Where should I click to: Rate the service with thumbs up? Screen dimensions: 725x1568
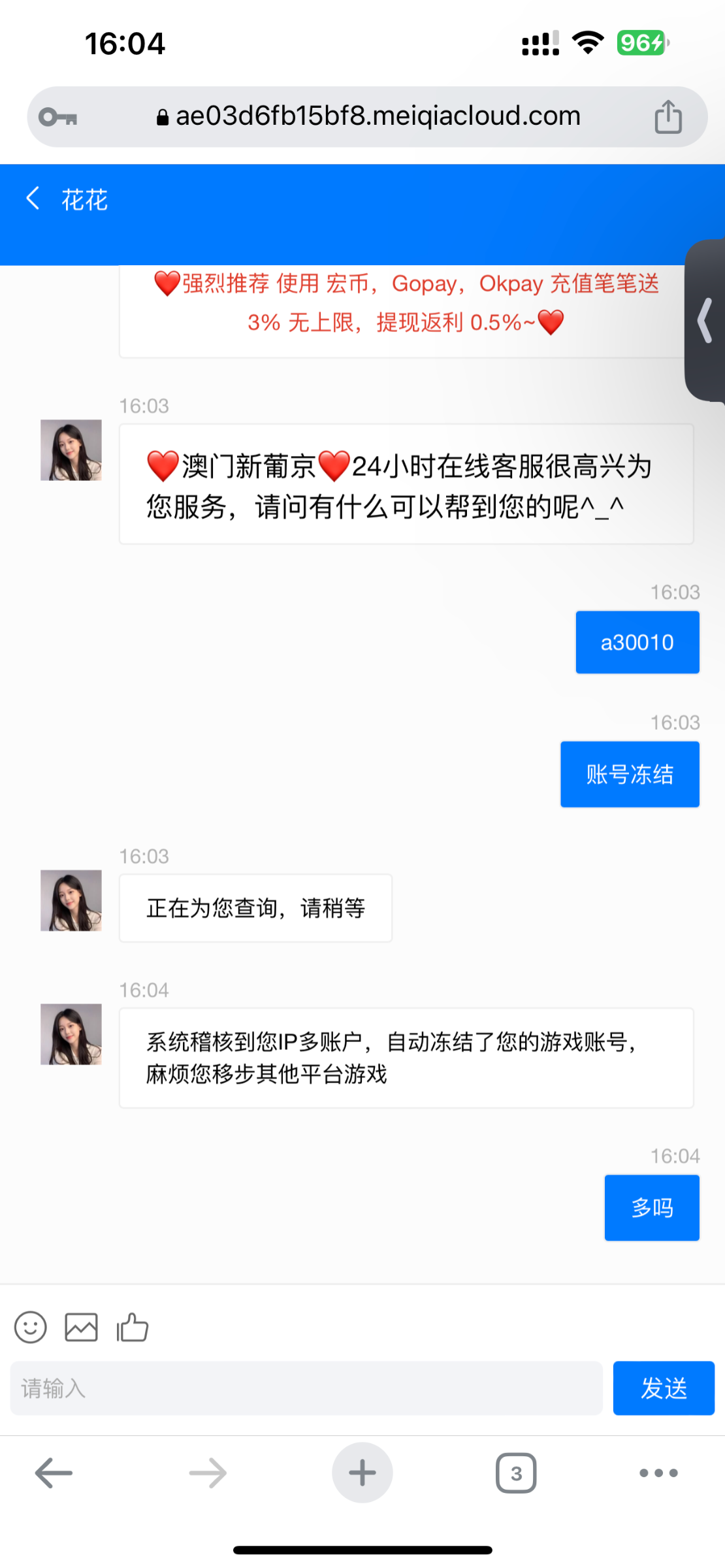(133, 1327)
